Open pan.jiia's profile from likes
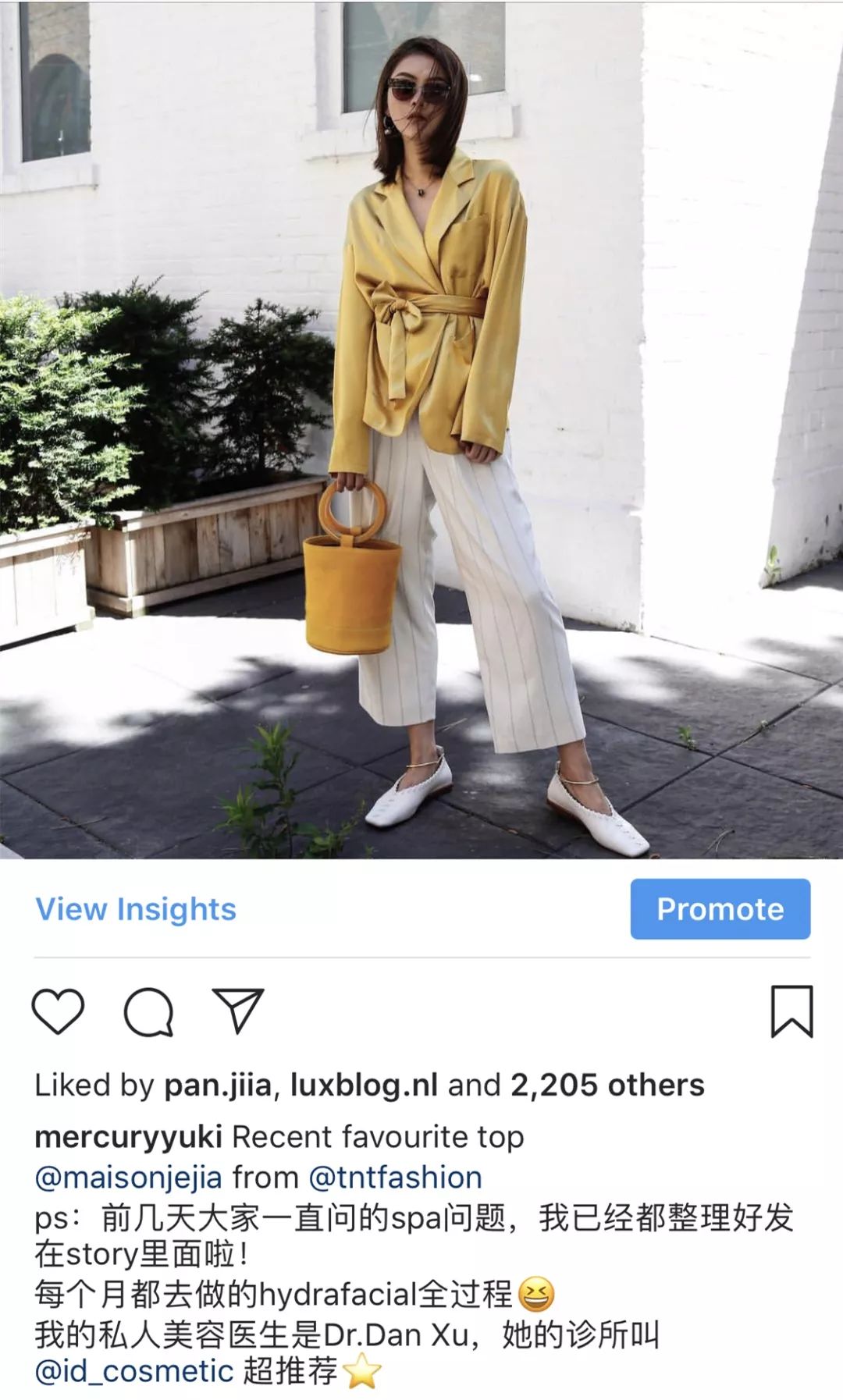Image resolution: width=843 pixels, height=1400 pixels. tap(218, 1085)
